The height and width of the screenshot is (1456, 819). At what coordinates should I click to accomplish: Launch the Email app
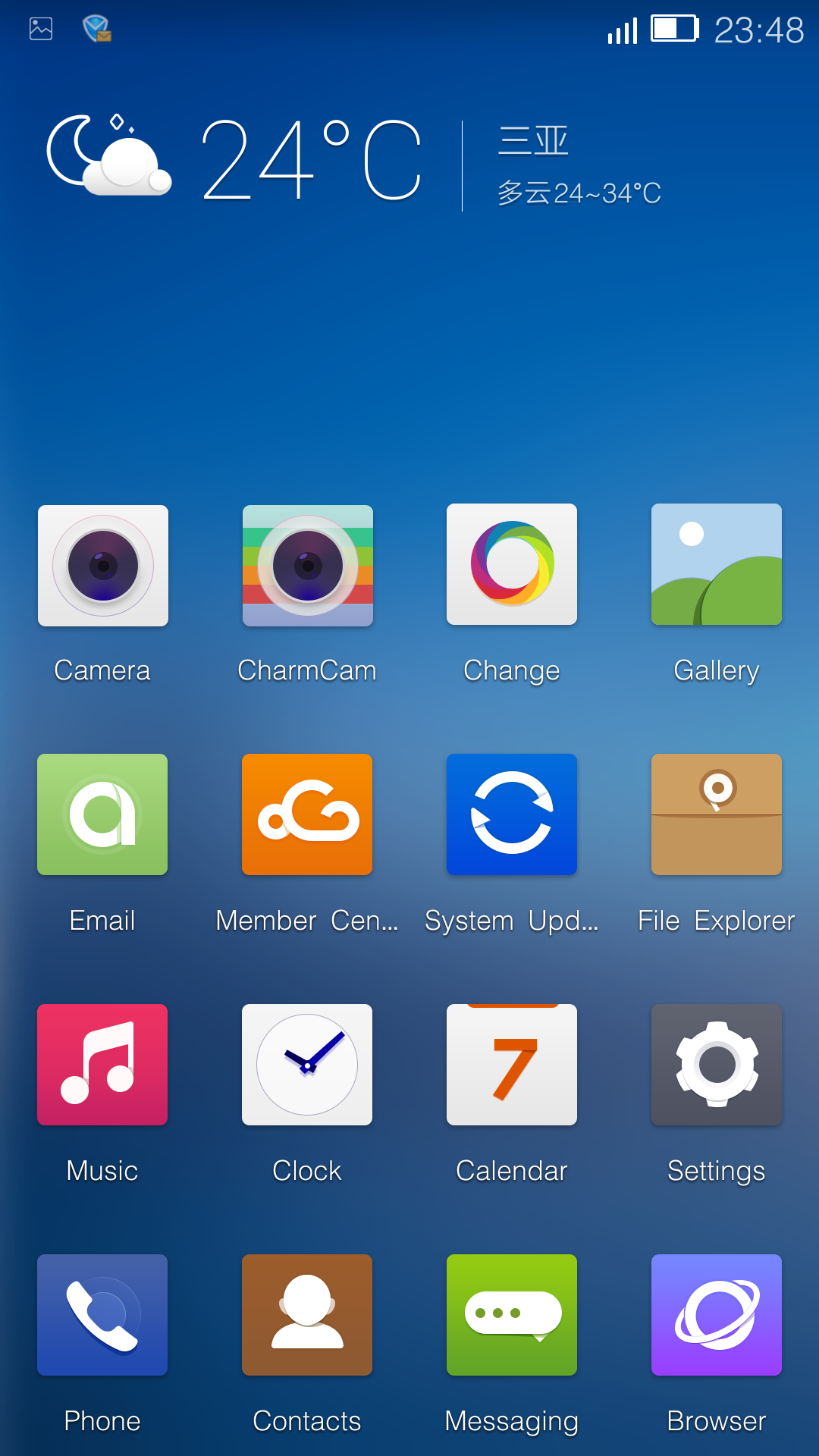102,814
